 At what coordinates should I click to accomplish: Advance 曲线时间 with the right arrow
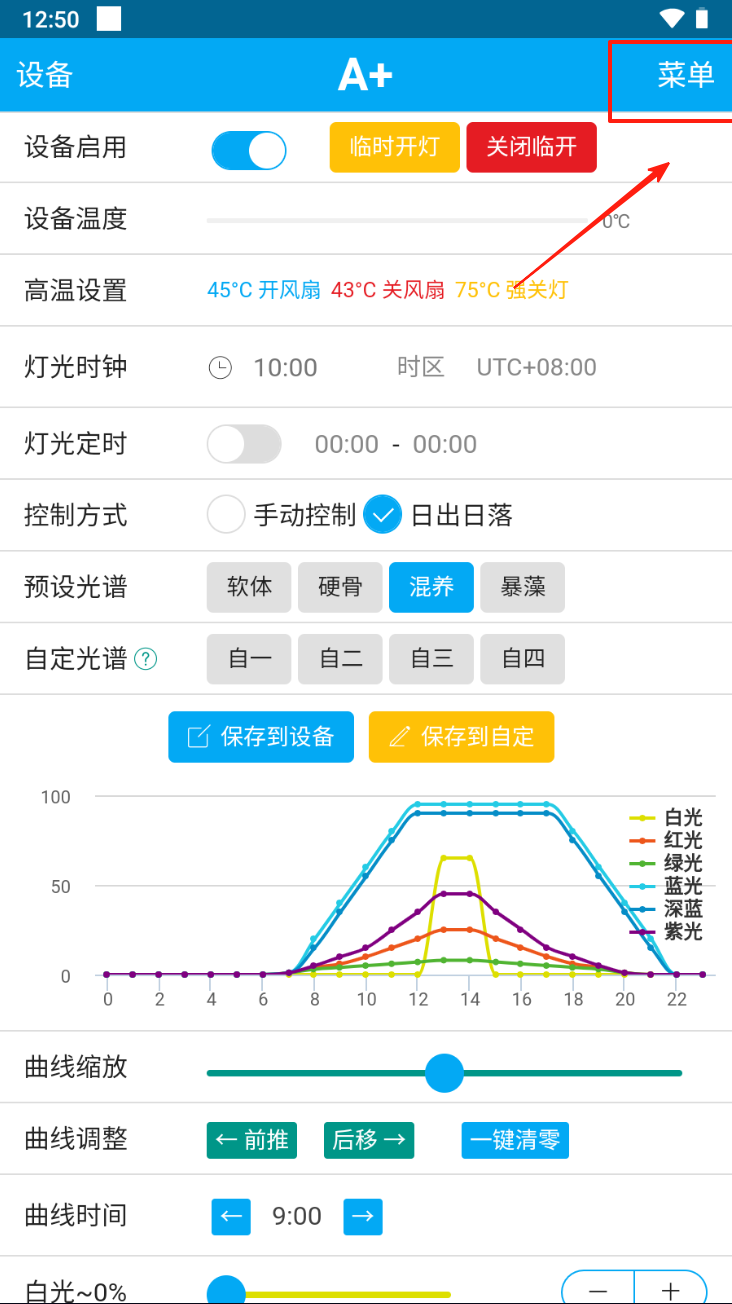[363, 1216]
